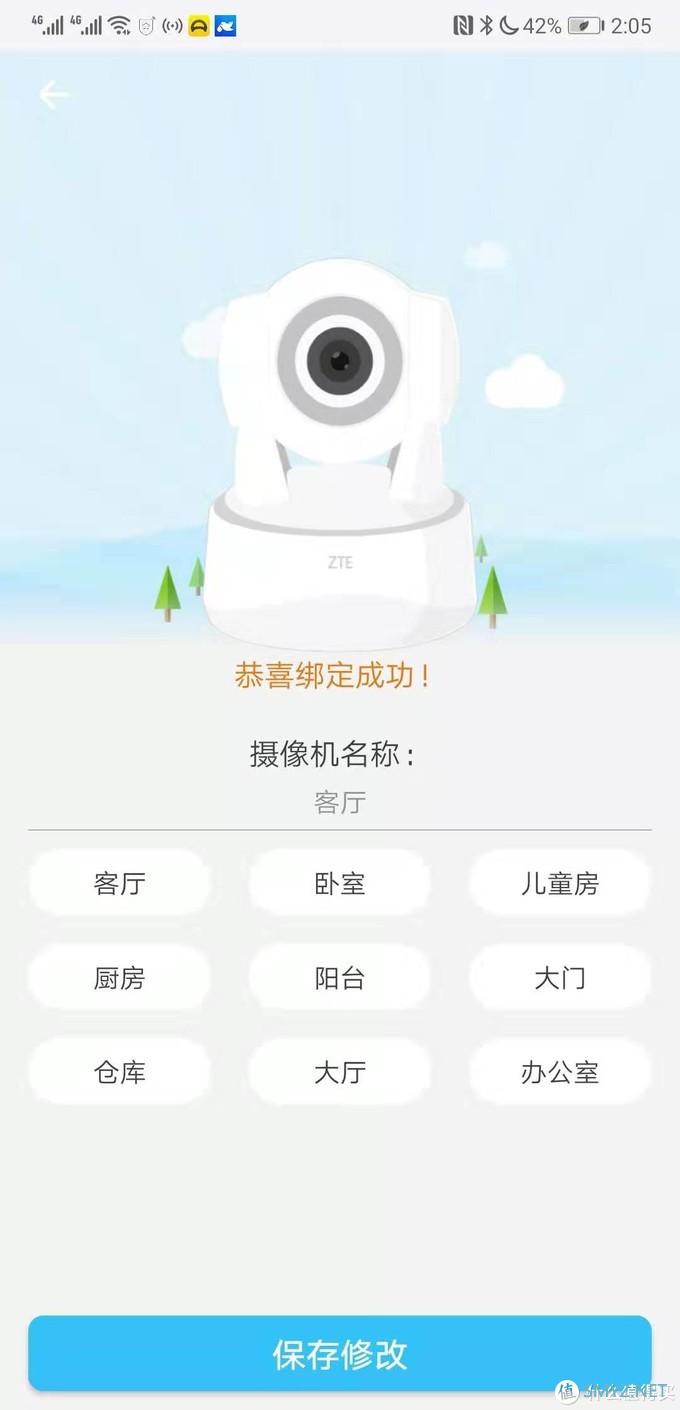Tap the 大门 preset chip
Viewport: 680px width, 1410px height.
[560, 977]
